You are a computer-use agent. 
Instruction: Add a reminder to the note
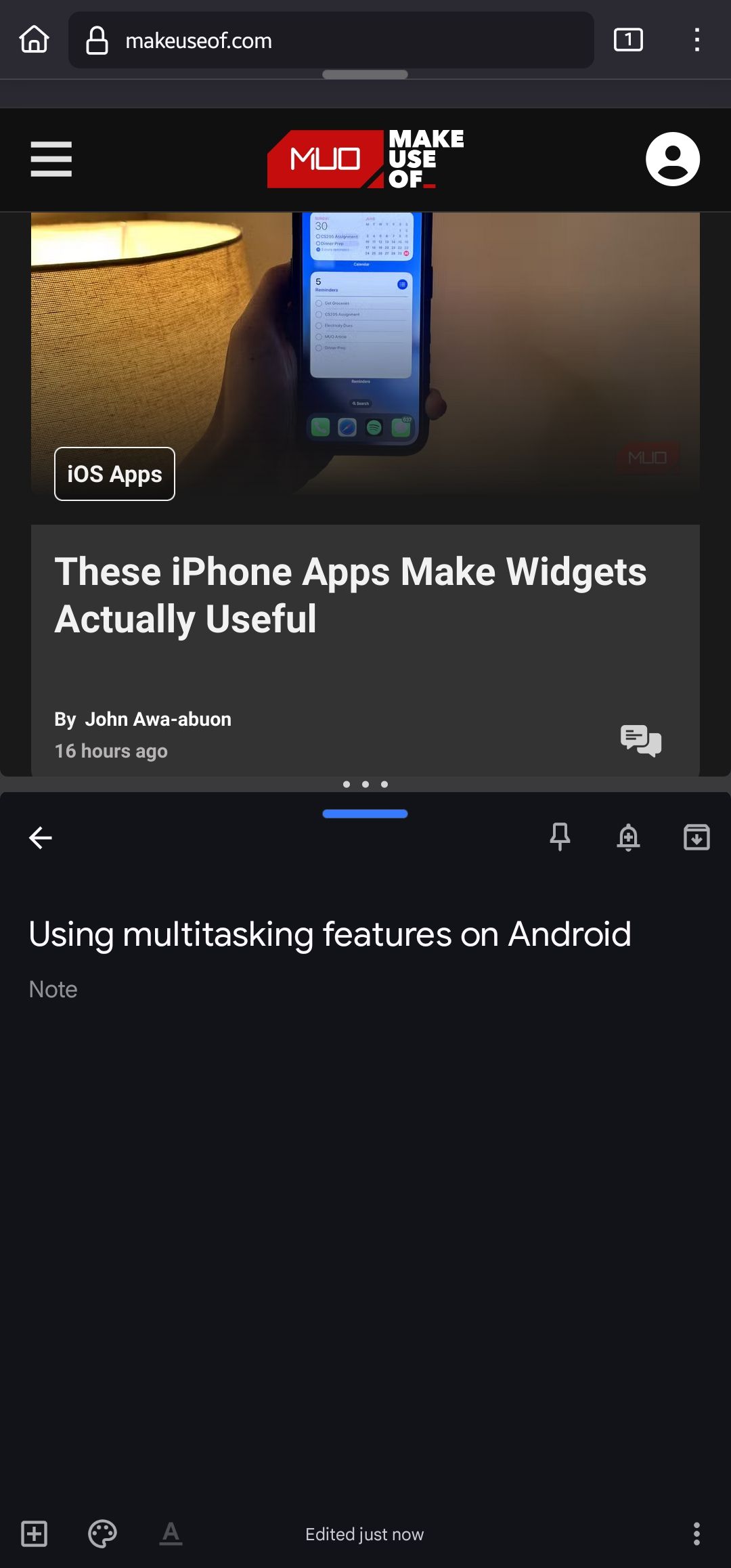click(x=628, y=837)
